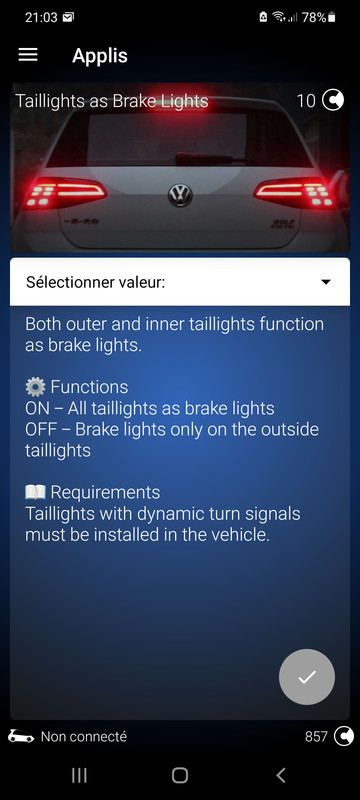Open recent apps from navigation bar
The width and height of the screenshot is (360, 800).
(79, 776)
